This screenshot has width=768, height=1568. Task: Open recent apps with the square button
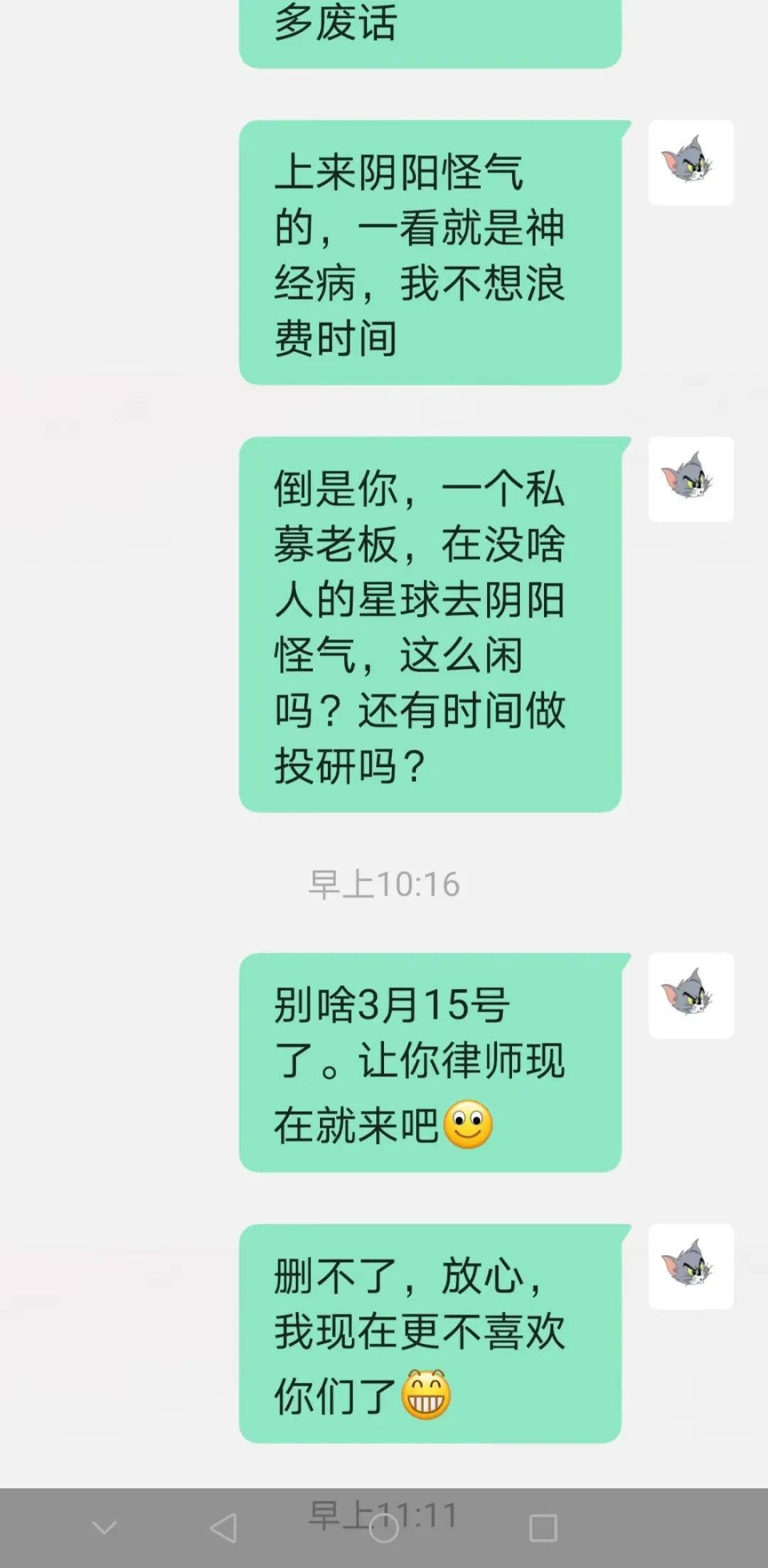543,1528
